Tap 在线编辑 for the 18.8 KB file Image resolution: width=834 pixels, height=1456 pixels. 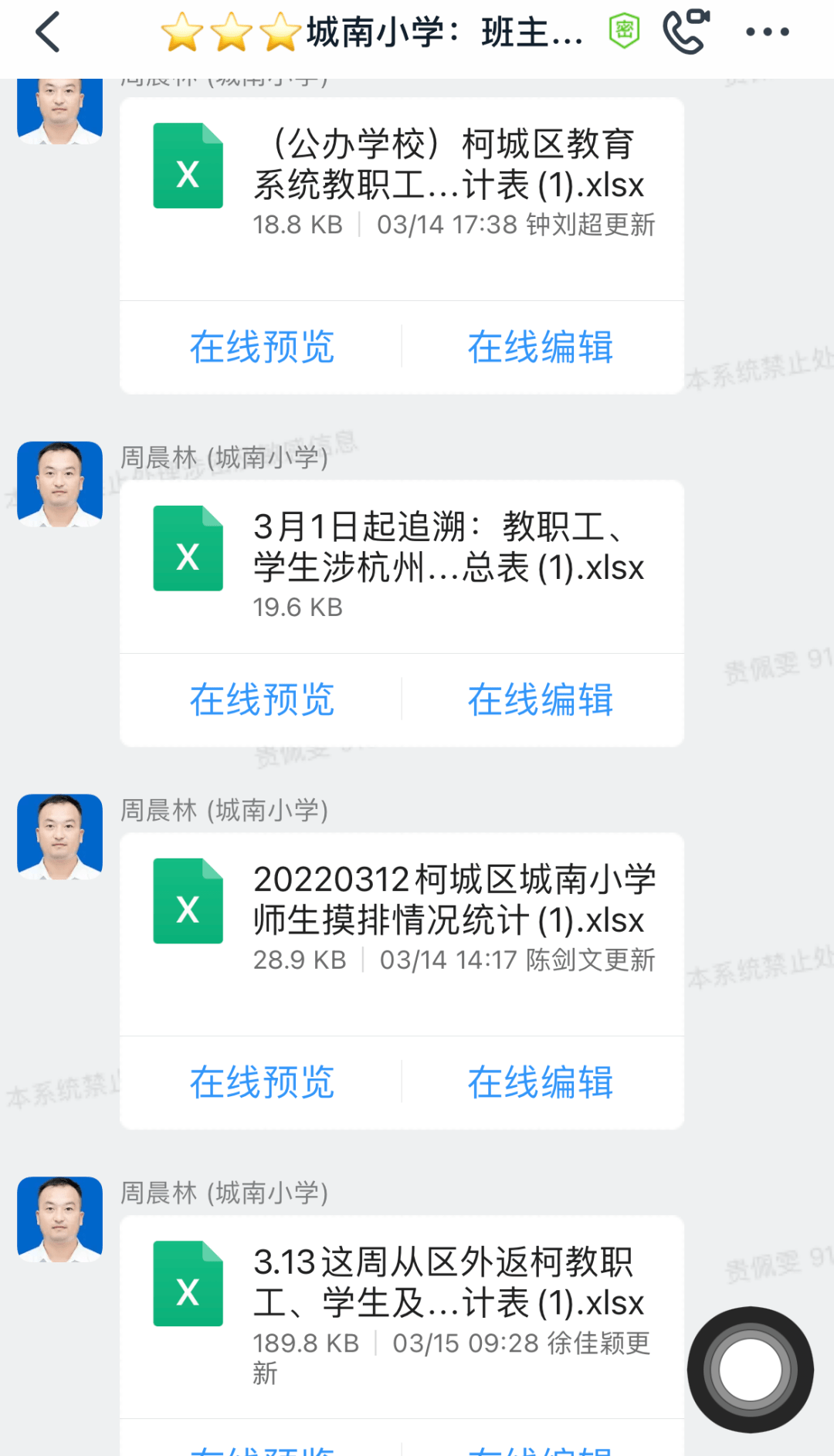tap(540, 347)
